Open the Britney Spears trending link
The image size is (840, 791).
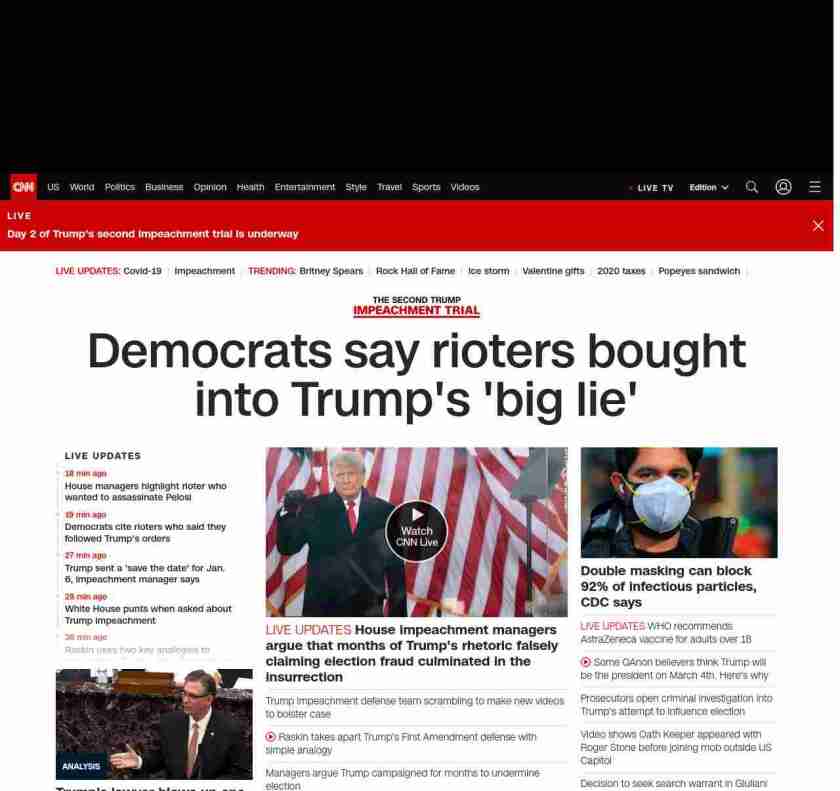click(331, 271)
